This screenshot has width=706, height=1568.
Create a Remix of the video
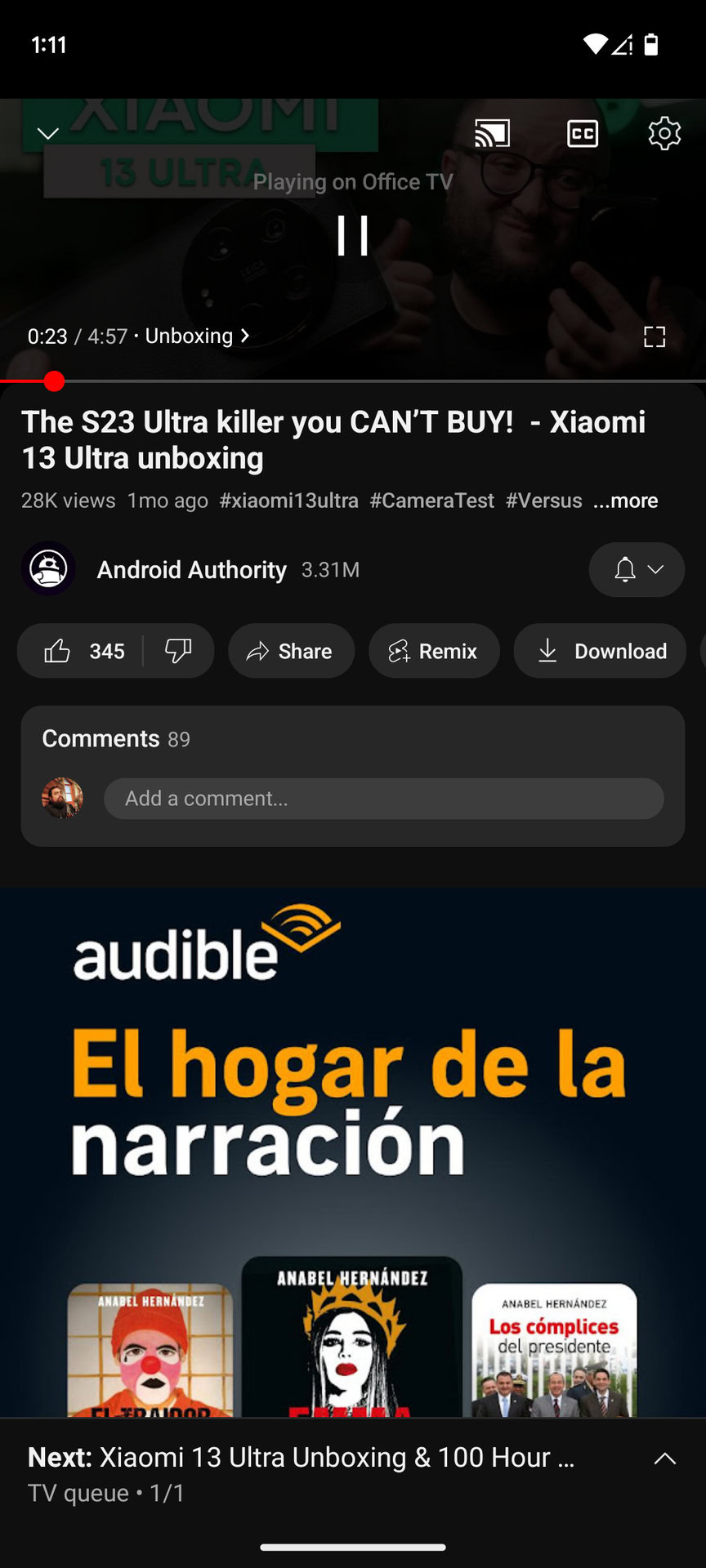pos(434,651)
